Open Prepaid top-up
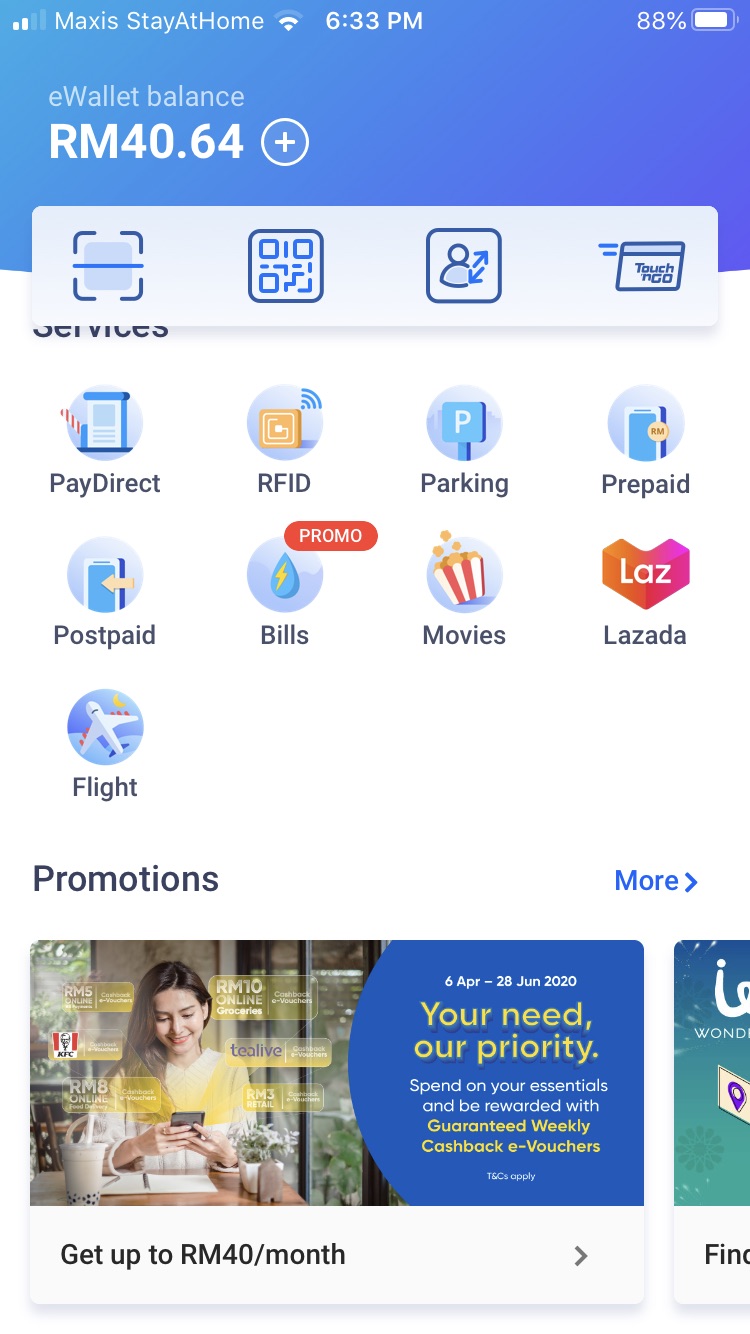 pos(645,440)
